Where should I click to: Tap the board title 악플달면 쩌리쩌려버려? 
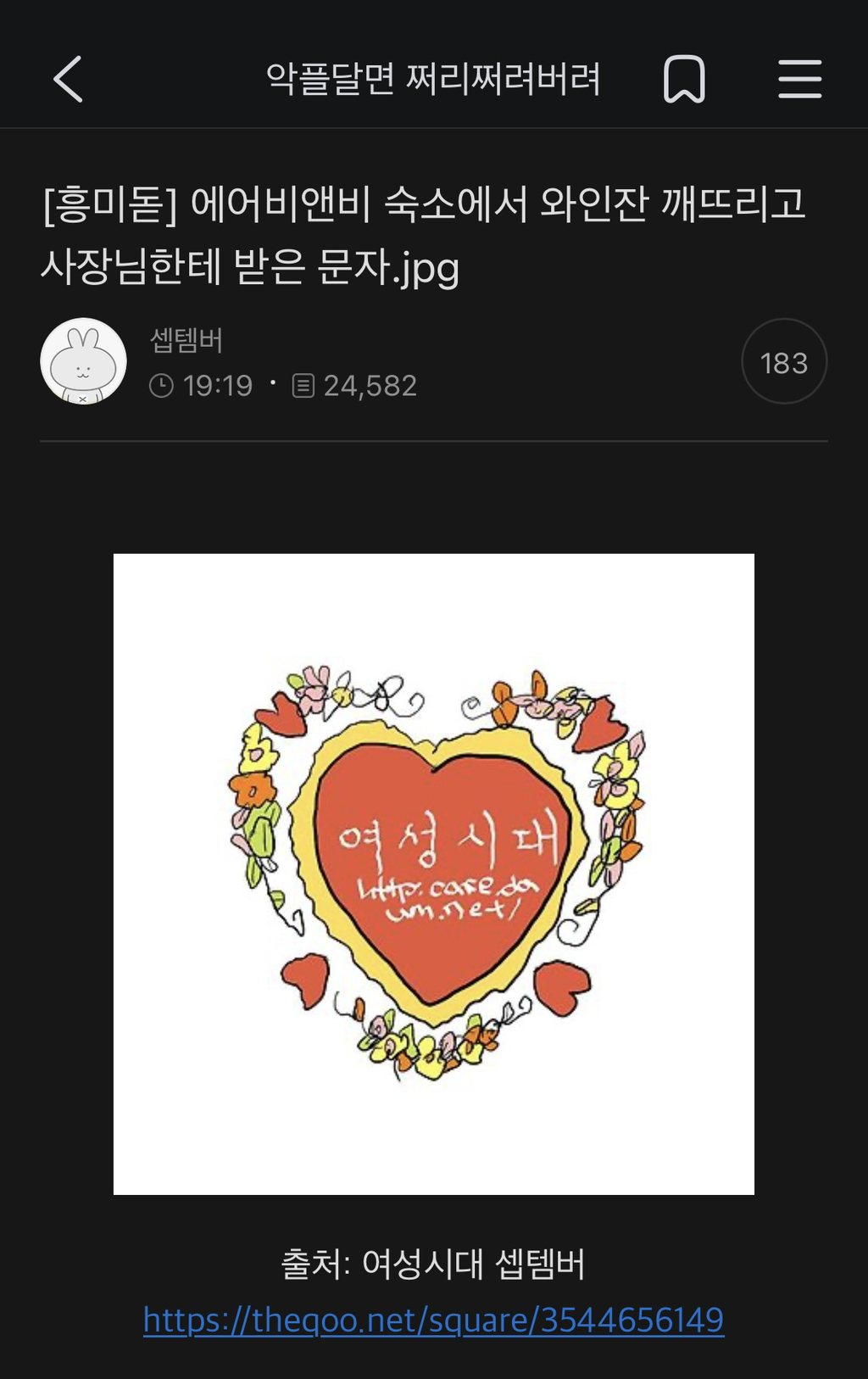pyautogui.click(x=433, y=80)
